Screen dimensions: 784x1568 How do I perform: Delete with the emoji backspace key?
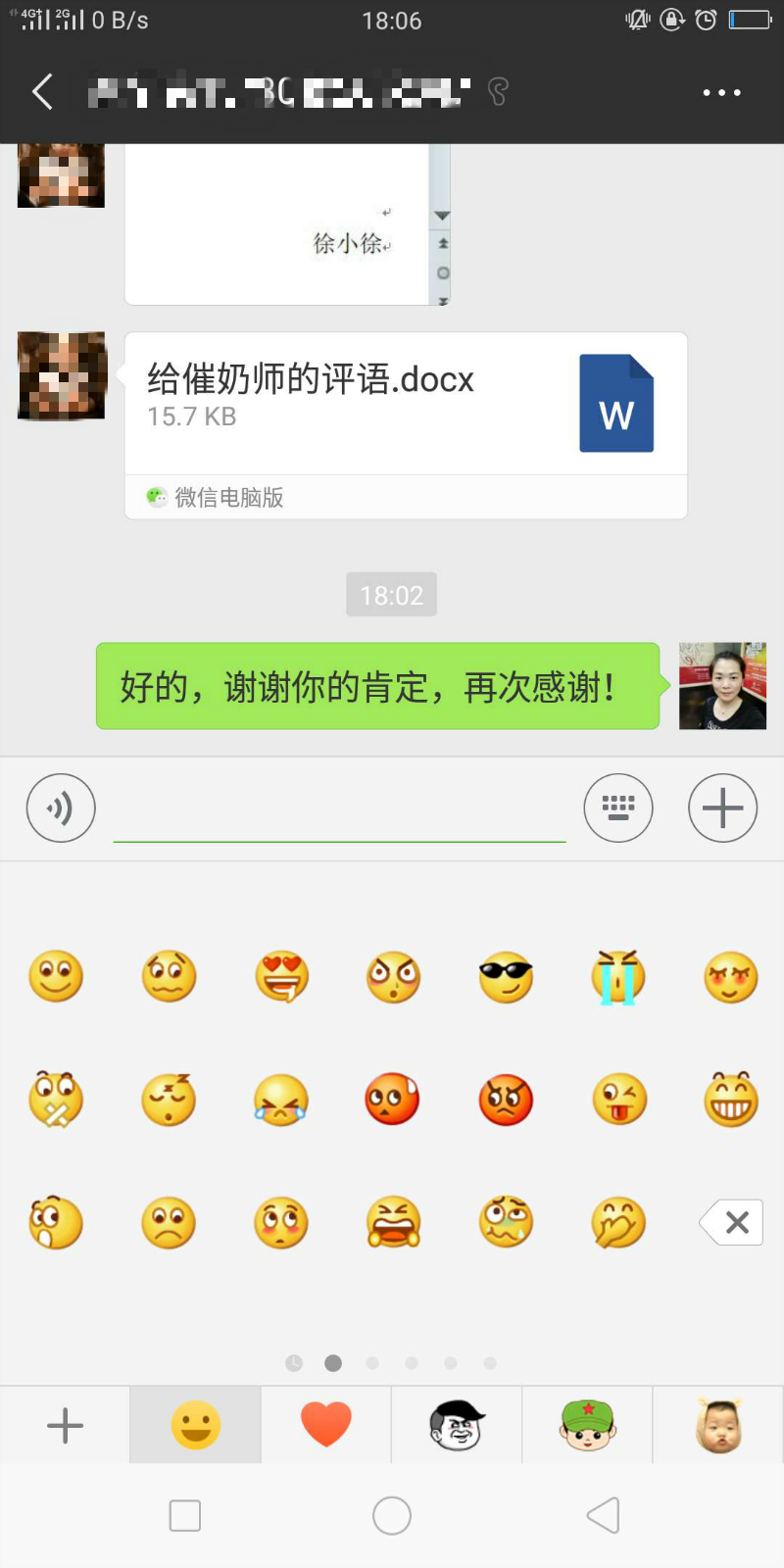[733, 1222]
